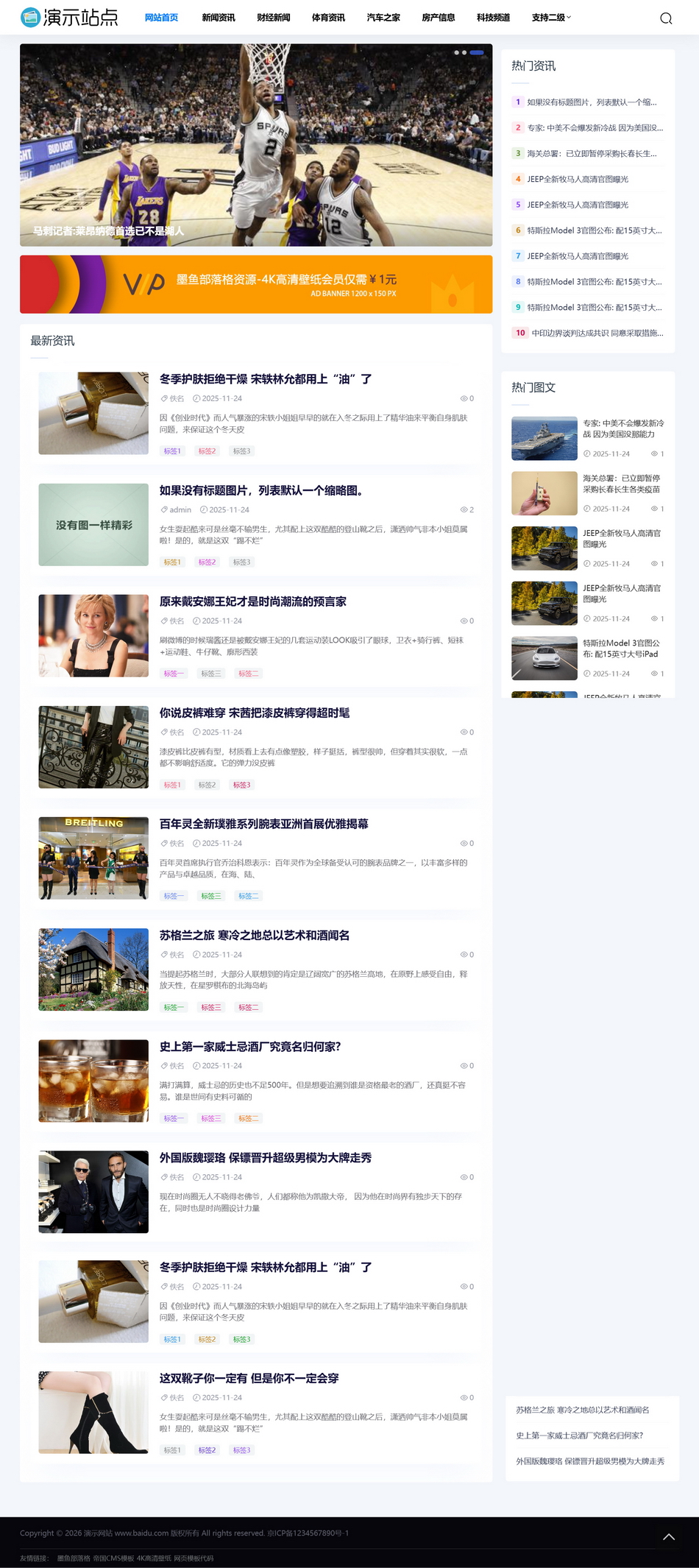Tap the orange VIP wallpaper ad banner
Viewport: 699px width, 1568px height.
point(256,284)
